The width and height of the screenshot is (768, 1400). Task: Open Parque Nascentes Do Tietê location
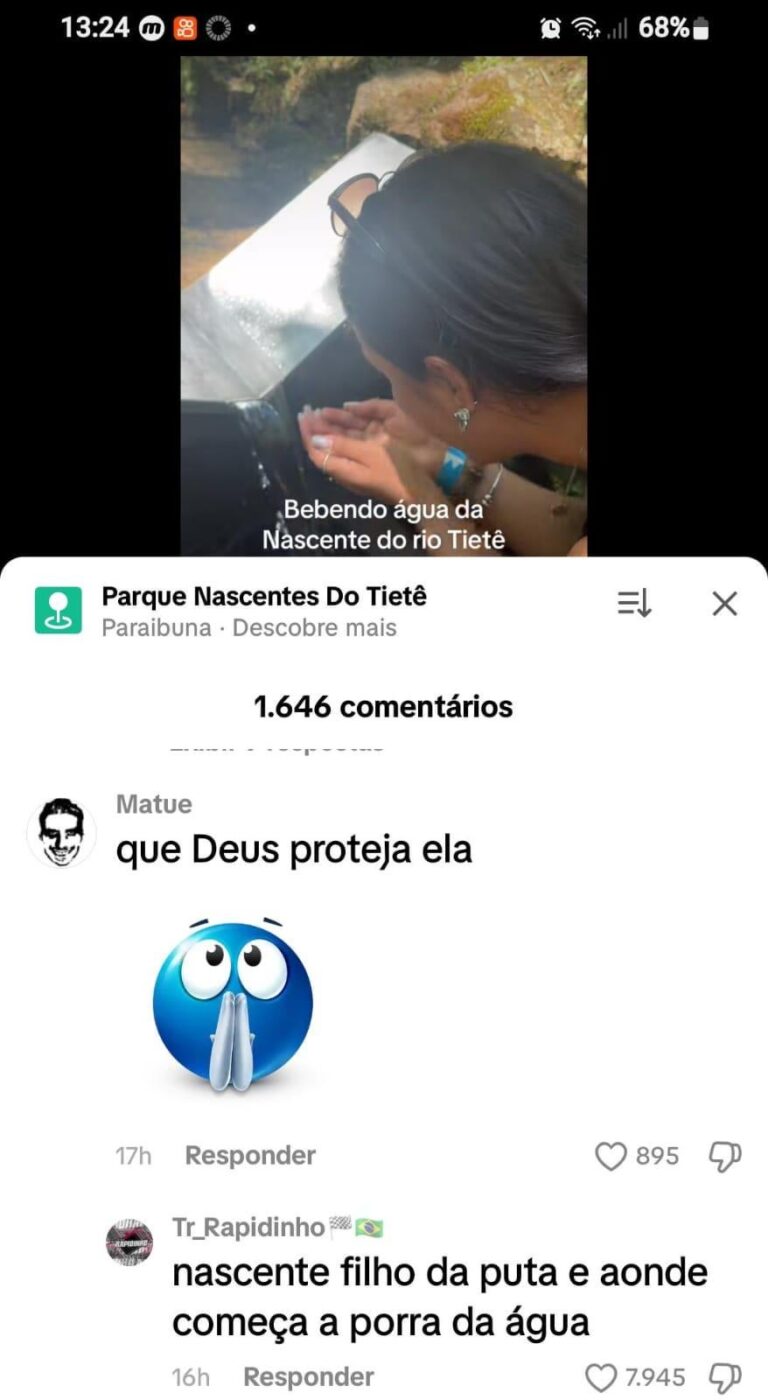tap(264, 597)
